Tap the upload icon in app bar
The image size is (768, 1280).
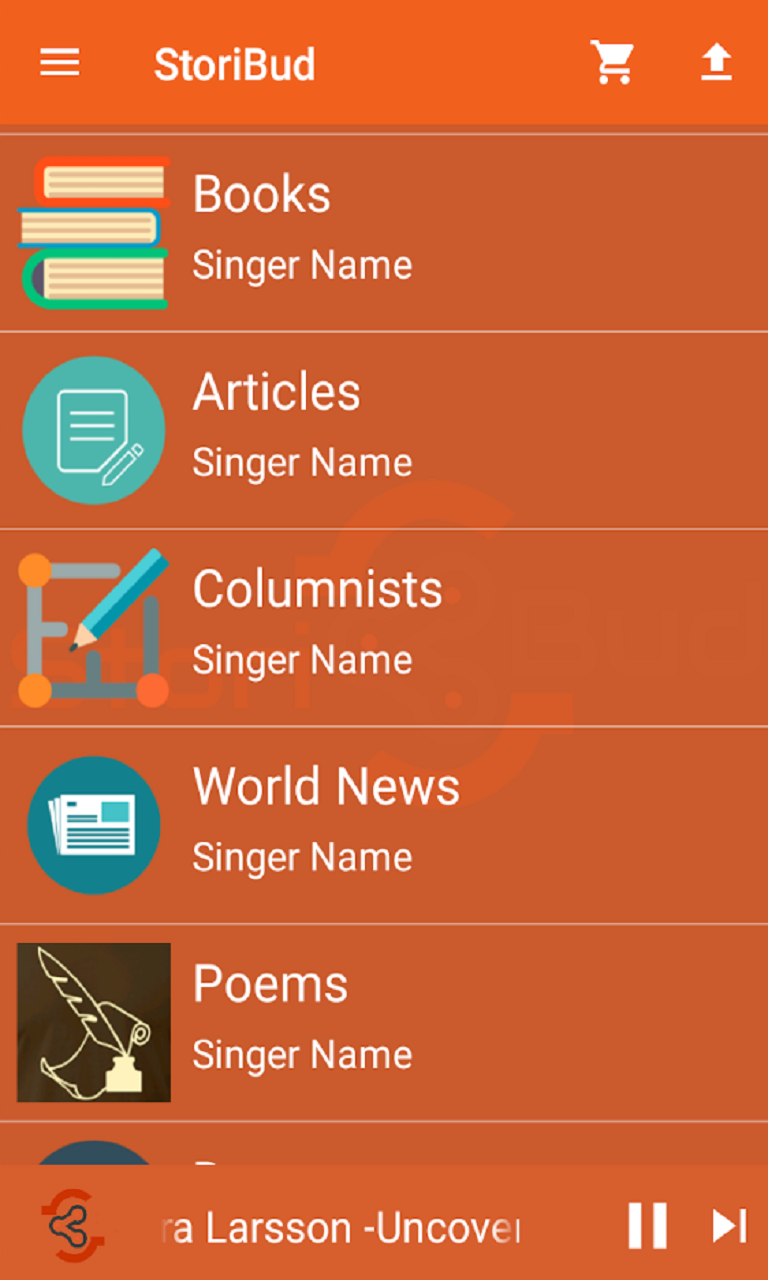[x=716, y=63]
